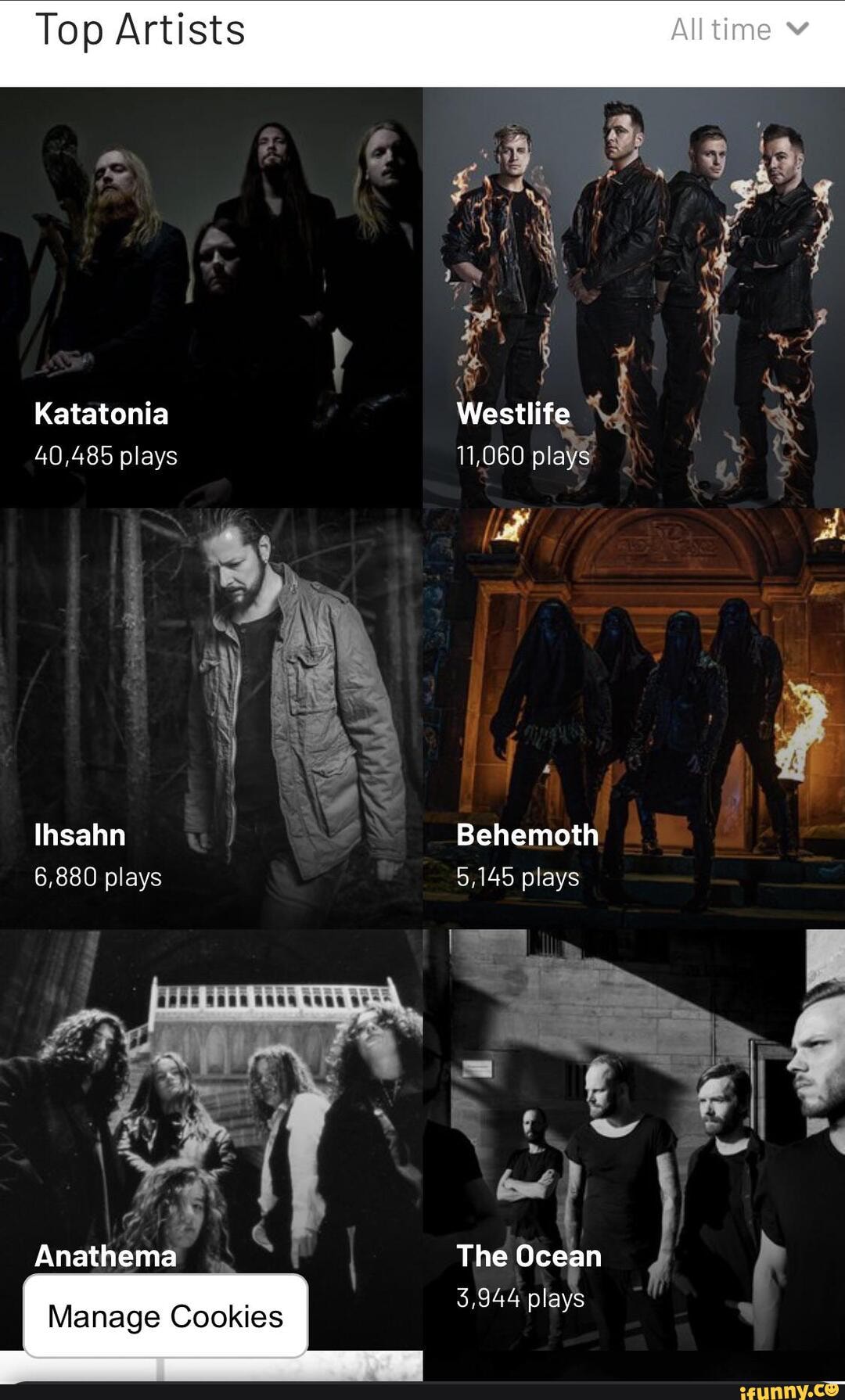Expand the All time period dropdown
845x1400 pixels.
739,31
